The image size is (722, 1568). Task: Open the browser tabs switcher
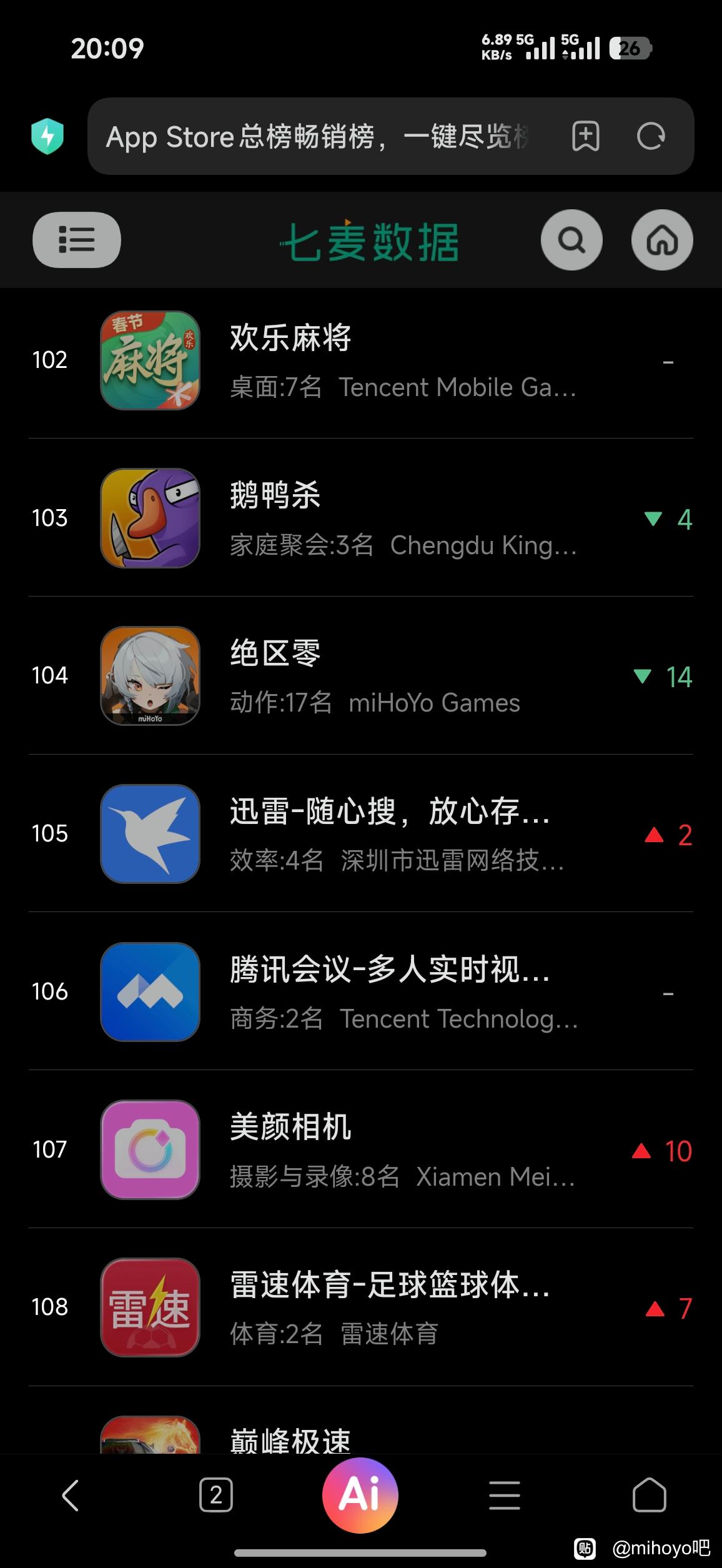[x=216, y=1496]
